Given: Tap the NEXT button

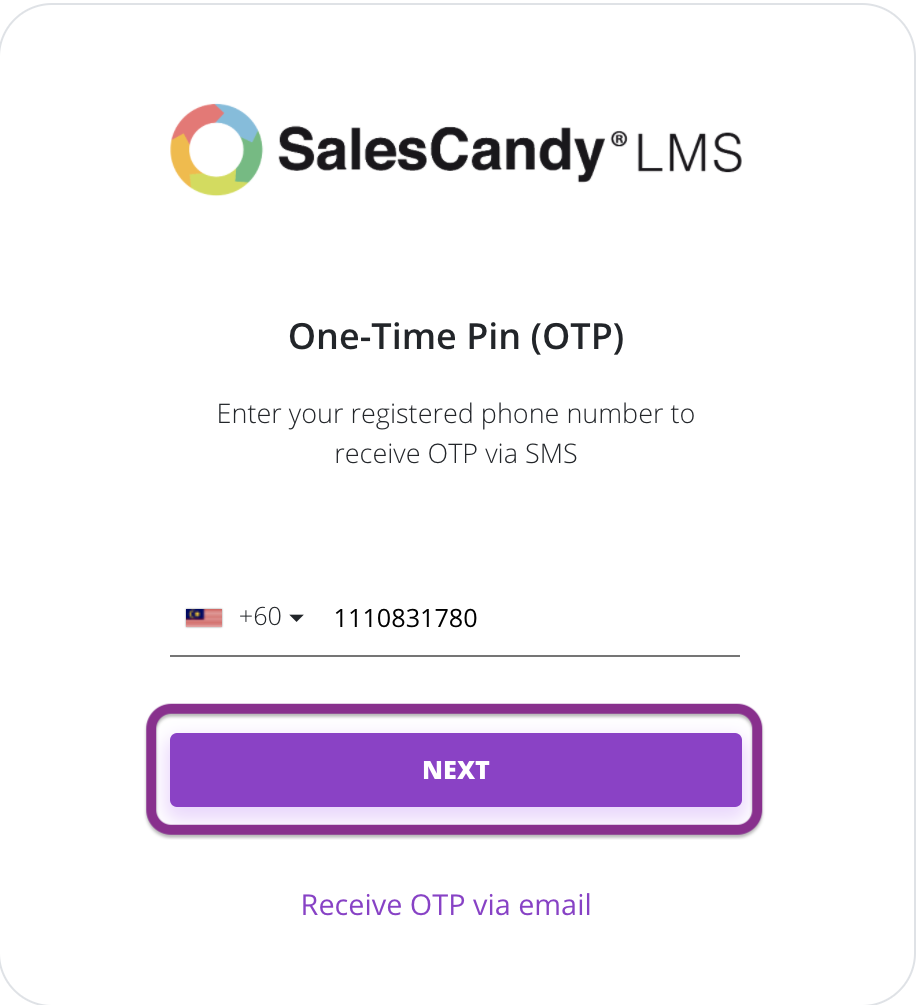Looking at the screenshot, I should pyautogui.click(x=455, y=770).
